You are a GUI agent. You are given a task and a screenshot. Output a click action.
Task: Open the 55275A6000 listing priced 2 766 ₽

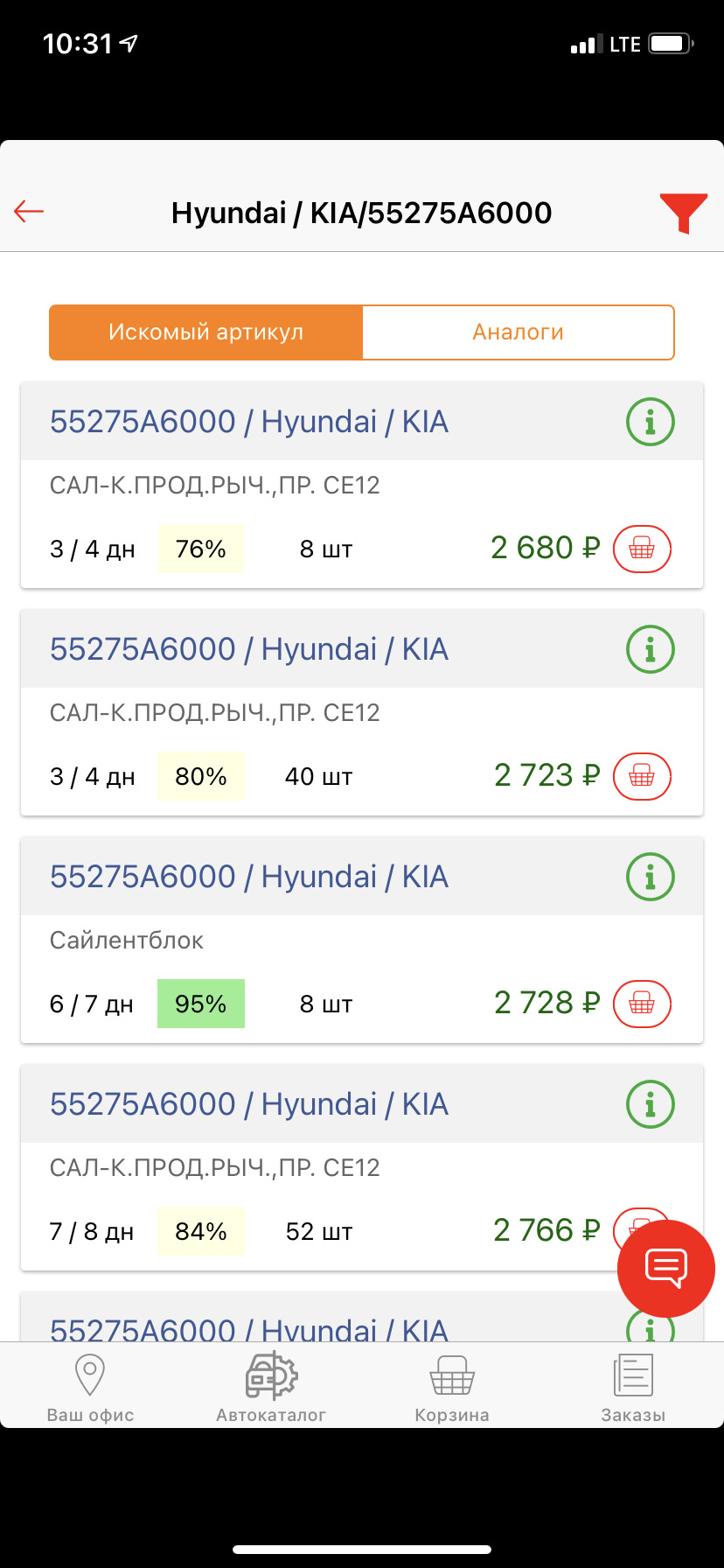(x=248, y=1103)
